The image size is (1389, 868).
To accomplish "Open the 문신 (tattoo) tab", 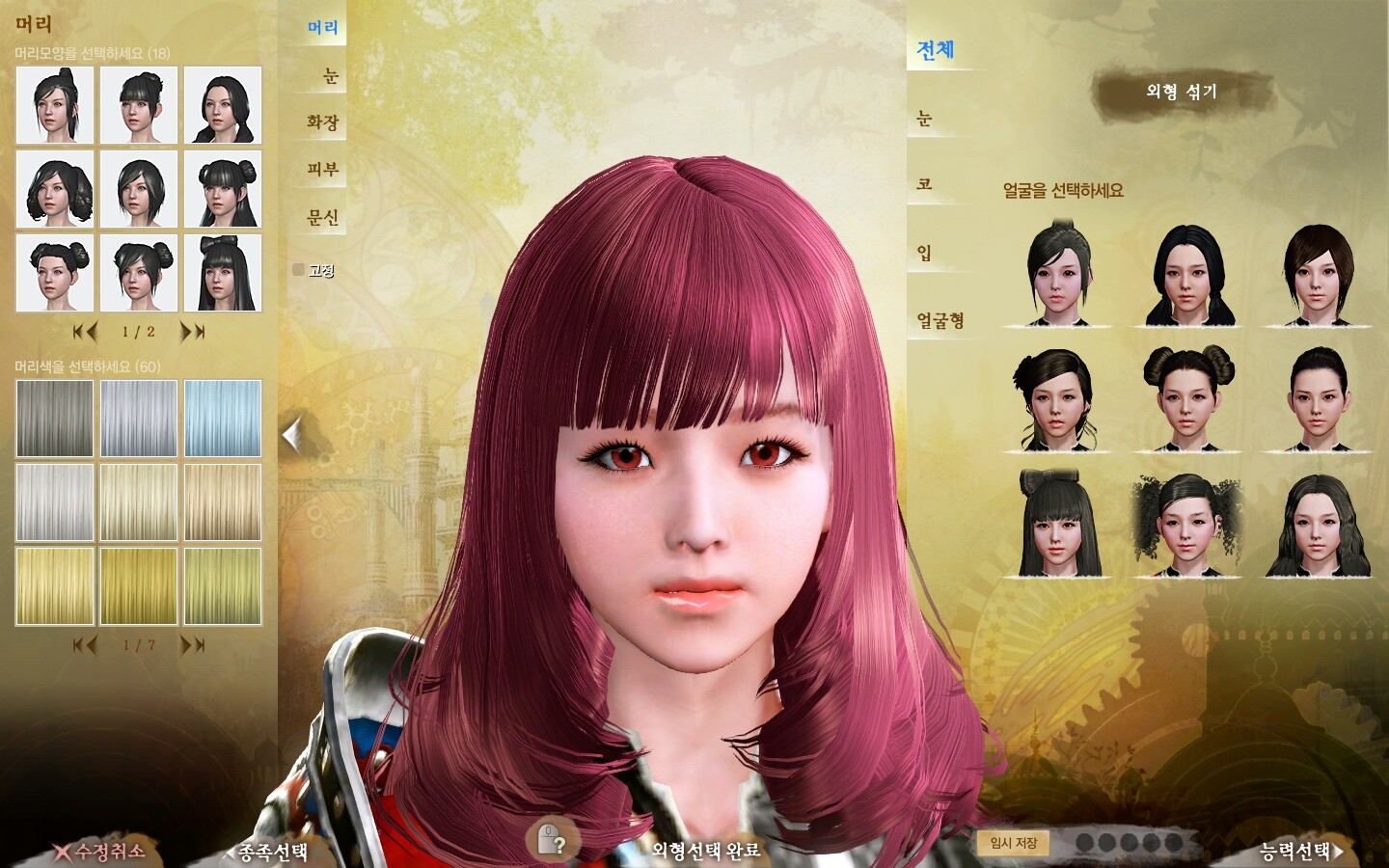I will pyautogui.click(x=322, y=218).
